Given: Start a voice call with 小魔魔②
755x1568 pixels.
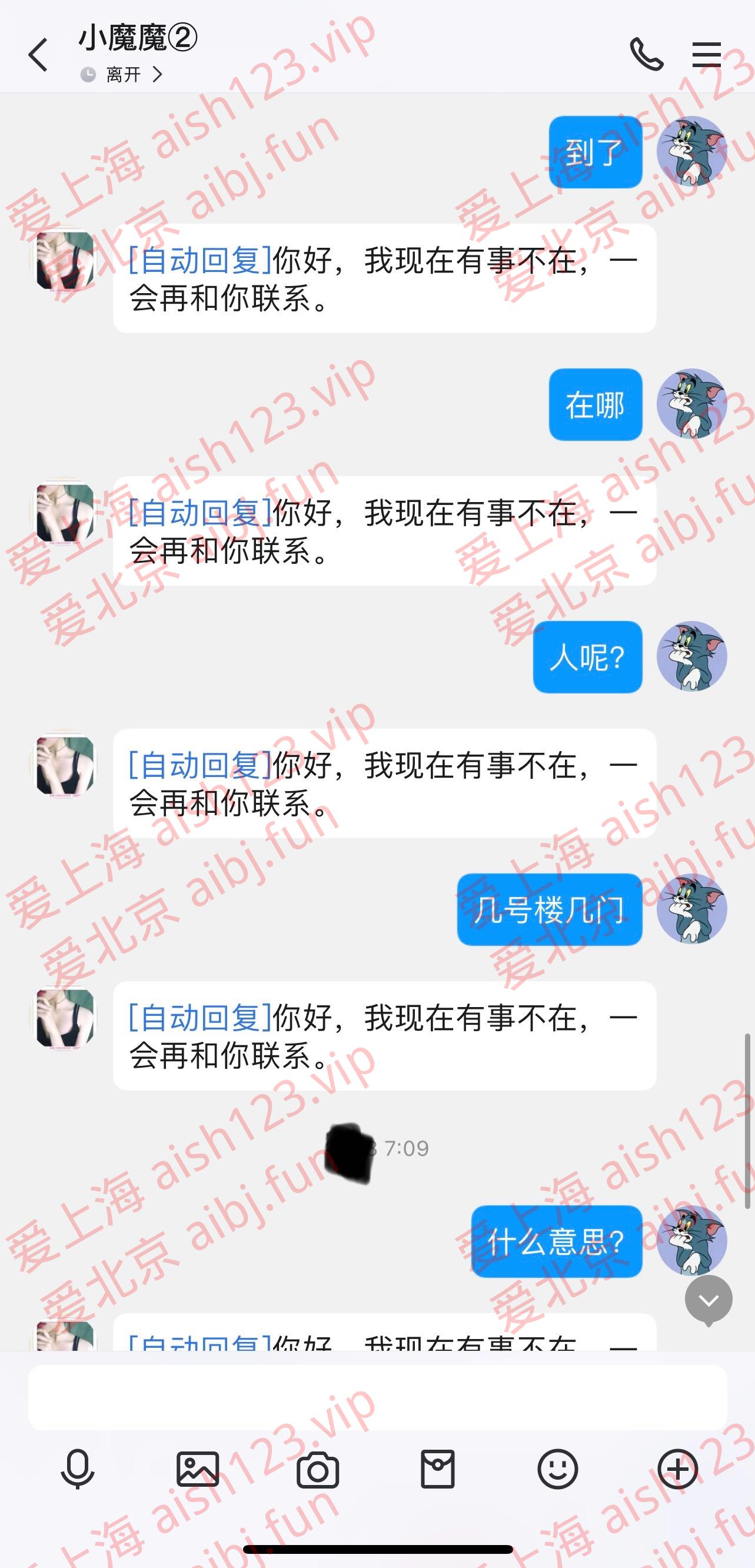Looking at the screenshot, I should click(646, 55).
